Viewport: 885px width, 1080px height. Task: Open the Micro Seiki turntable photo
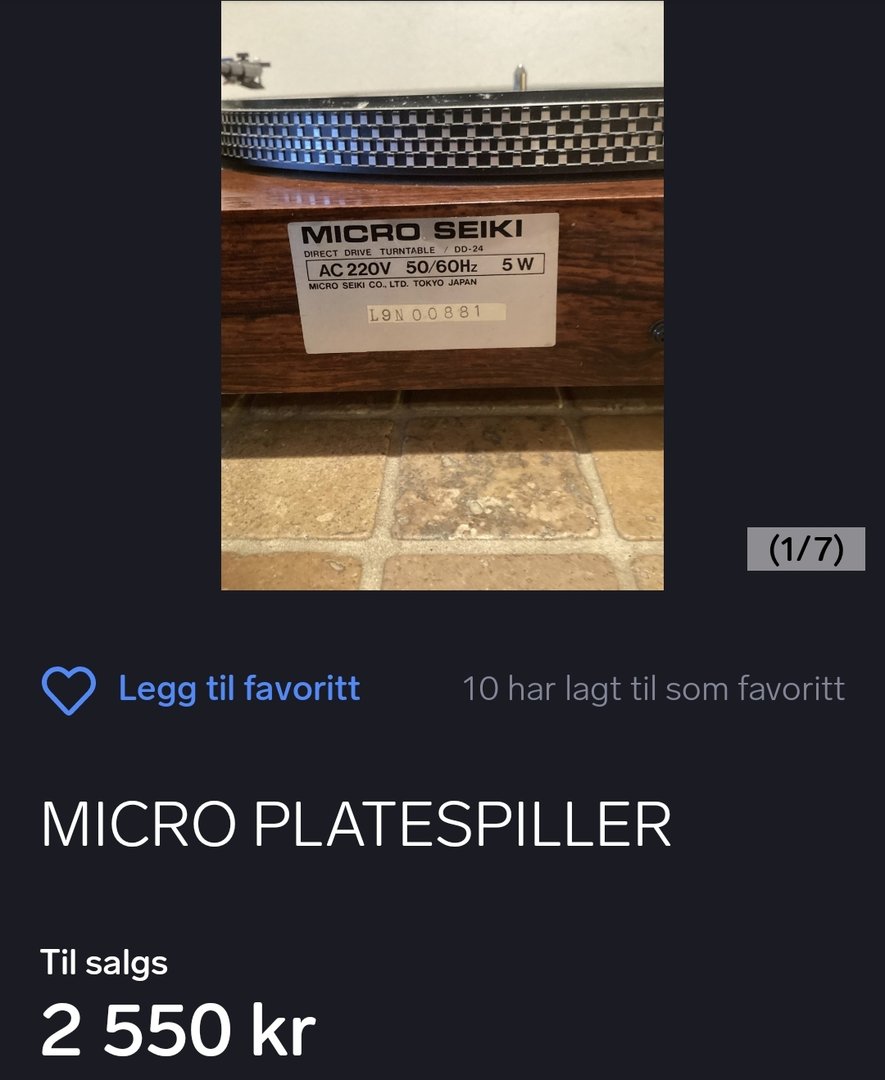[x=442, y=295]
